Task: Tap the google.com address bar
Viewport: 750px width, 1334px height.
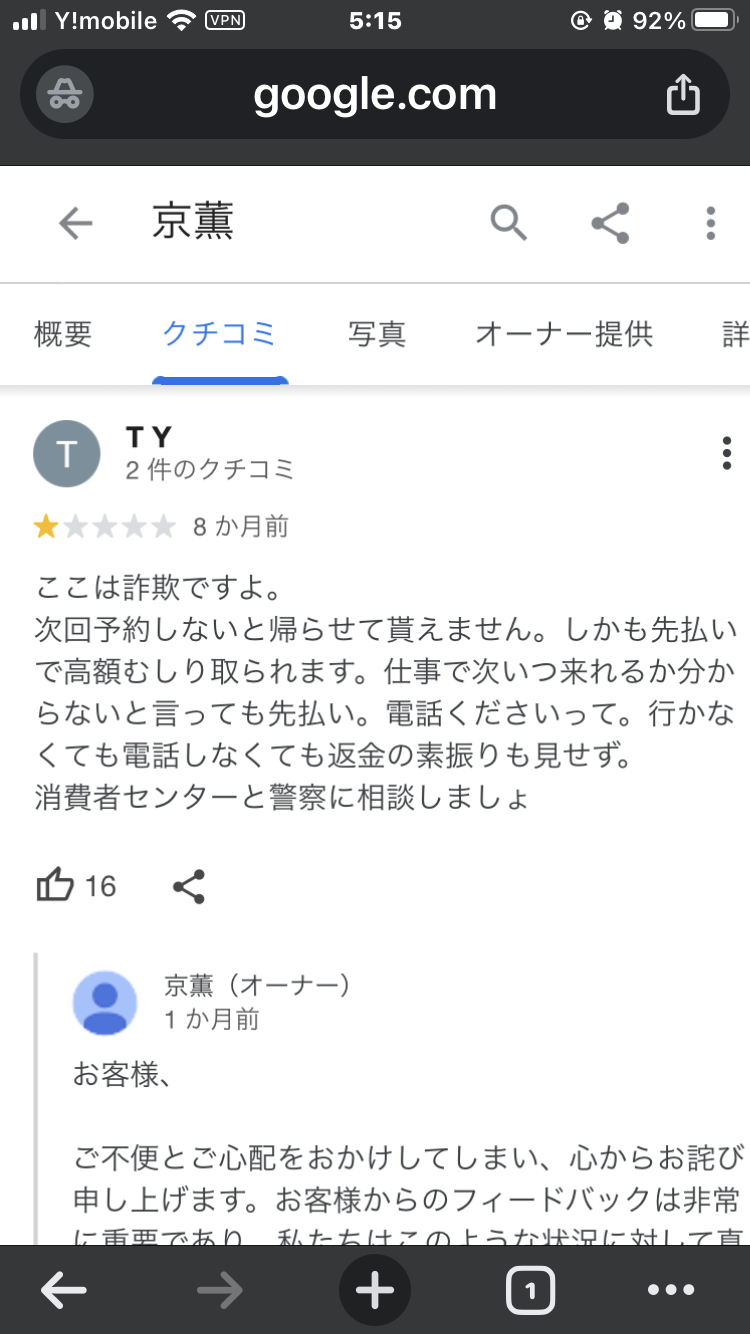Action: click(375, 95)
